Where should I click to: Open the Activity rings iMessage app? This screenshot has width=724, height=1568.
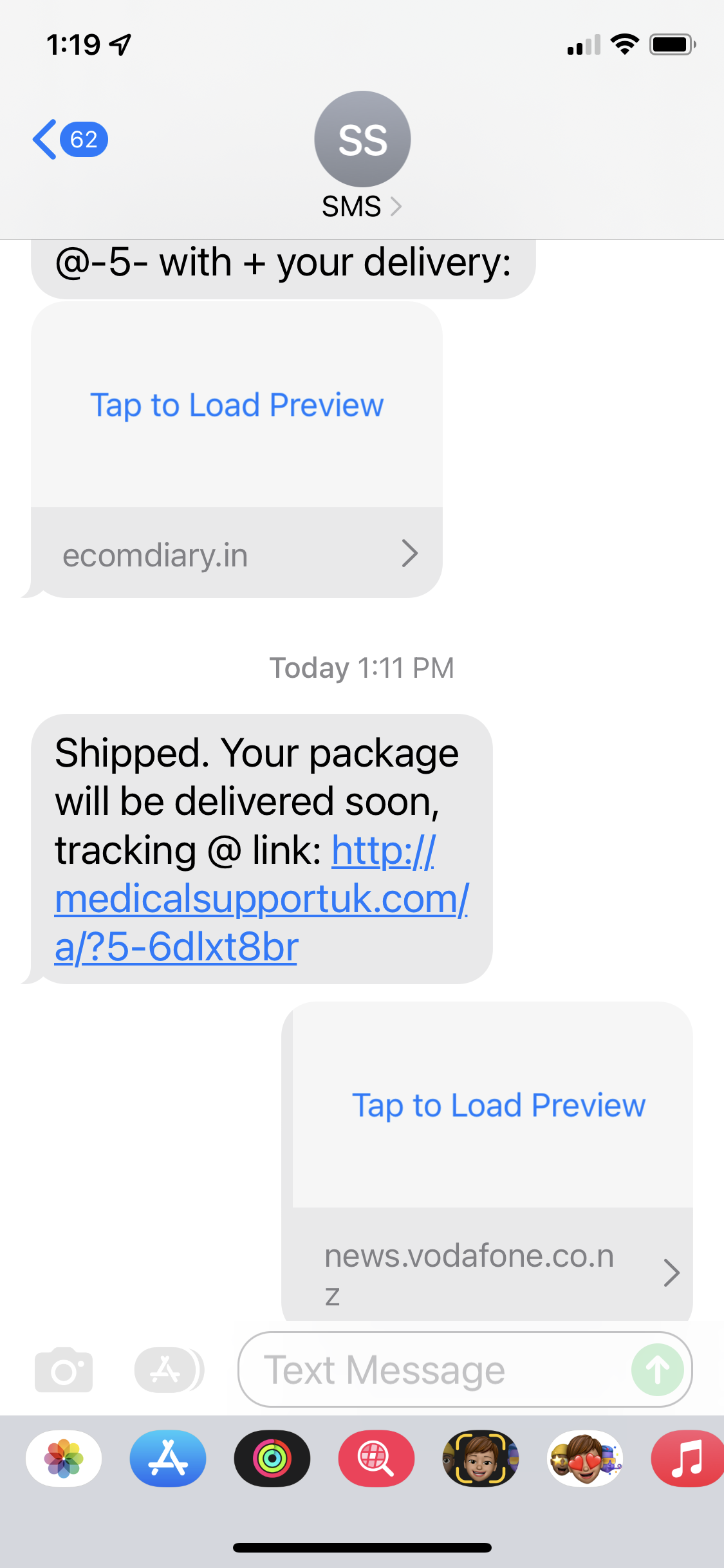tap(272, 1459)
